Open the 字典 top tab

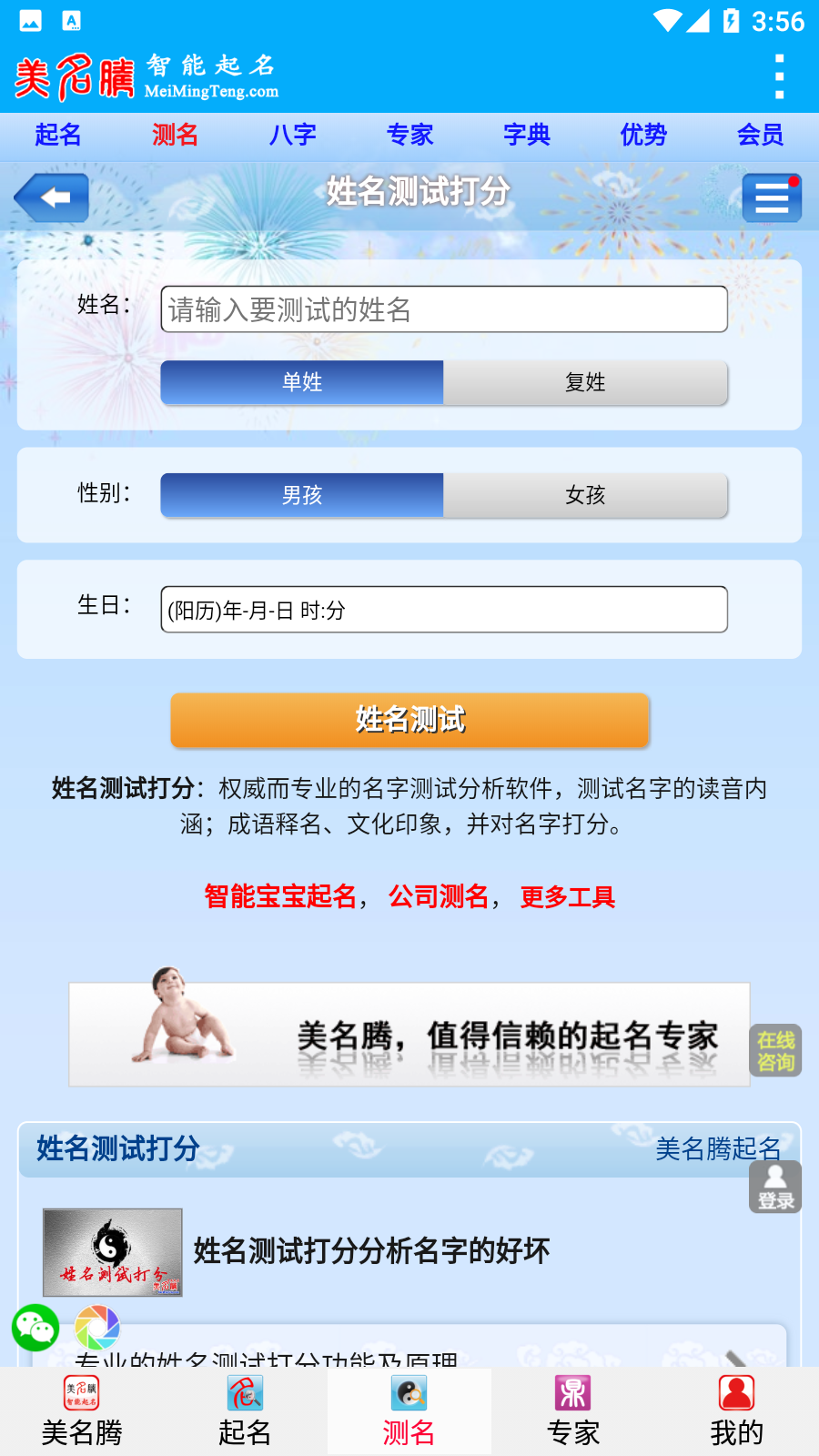point(526,135)
